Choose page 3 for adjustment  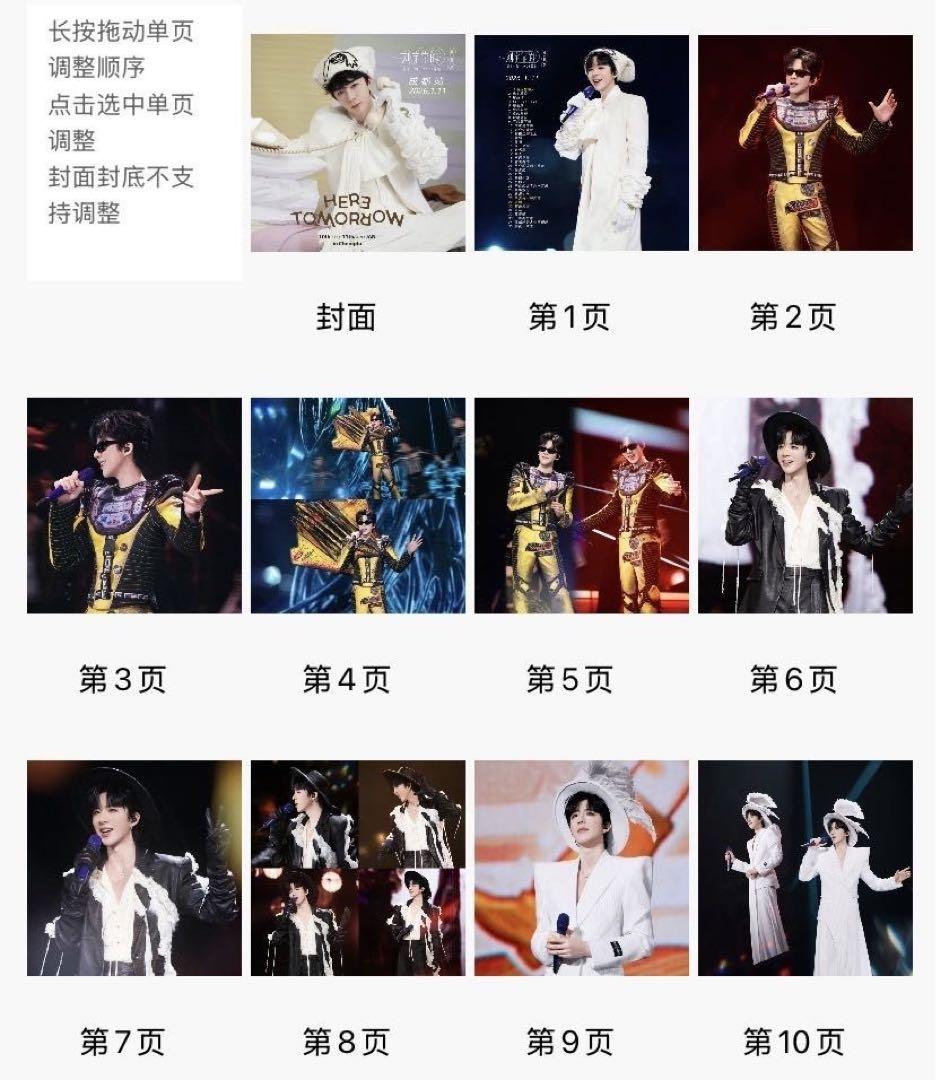click(134, 505)
